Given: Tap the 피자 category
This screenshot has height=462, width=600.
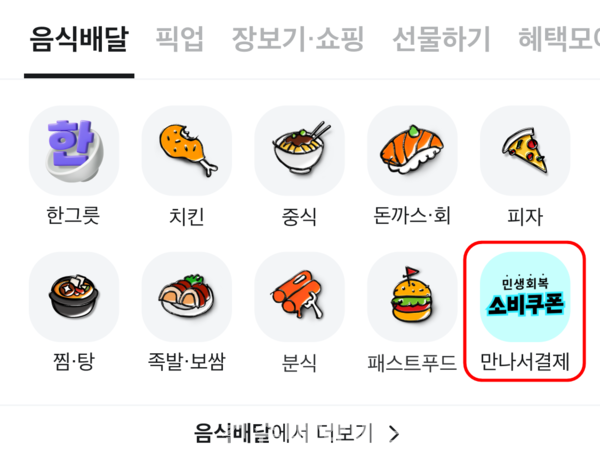Looking at the screenshot, I should tap(525, 165).
